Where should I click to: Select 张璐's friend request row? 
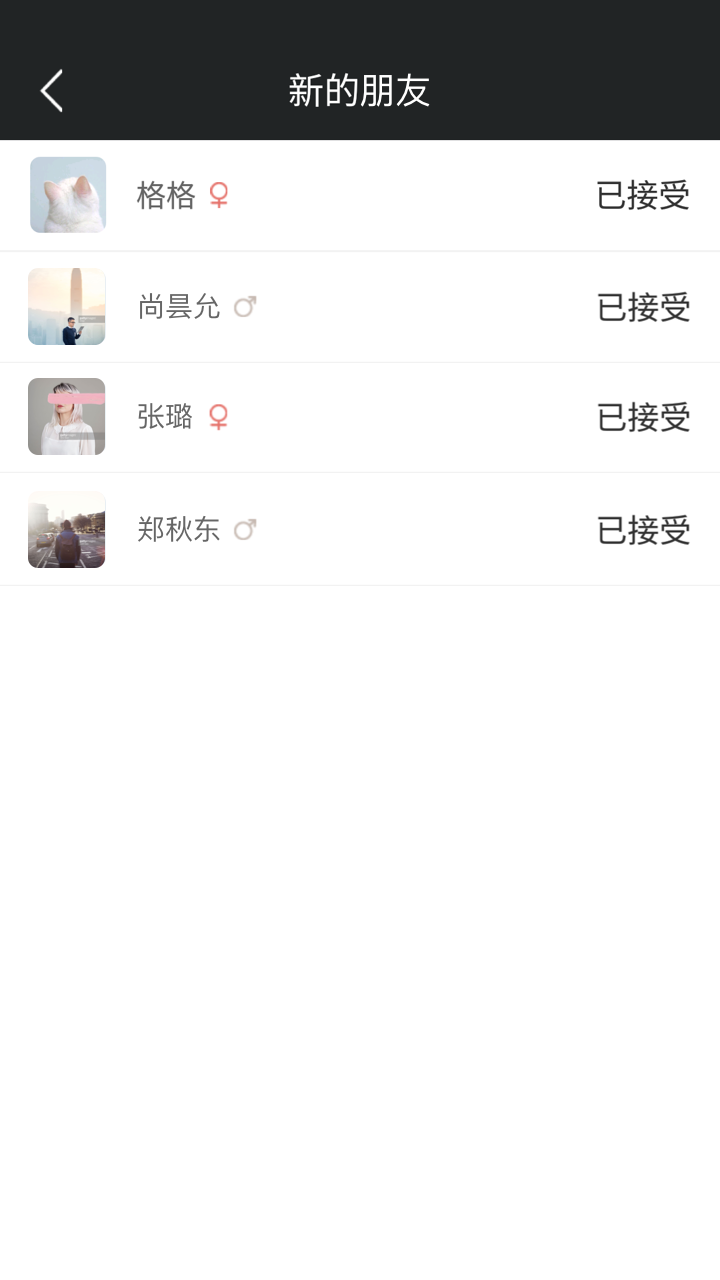click(360, 417)
